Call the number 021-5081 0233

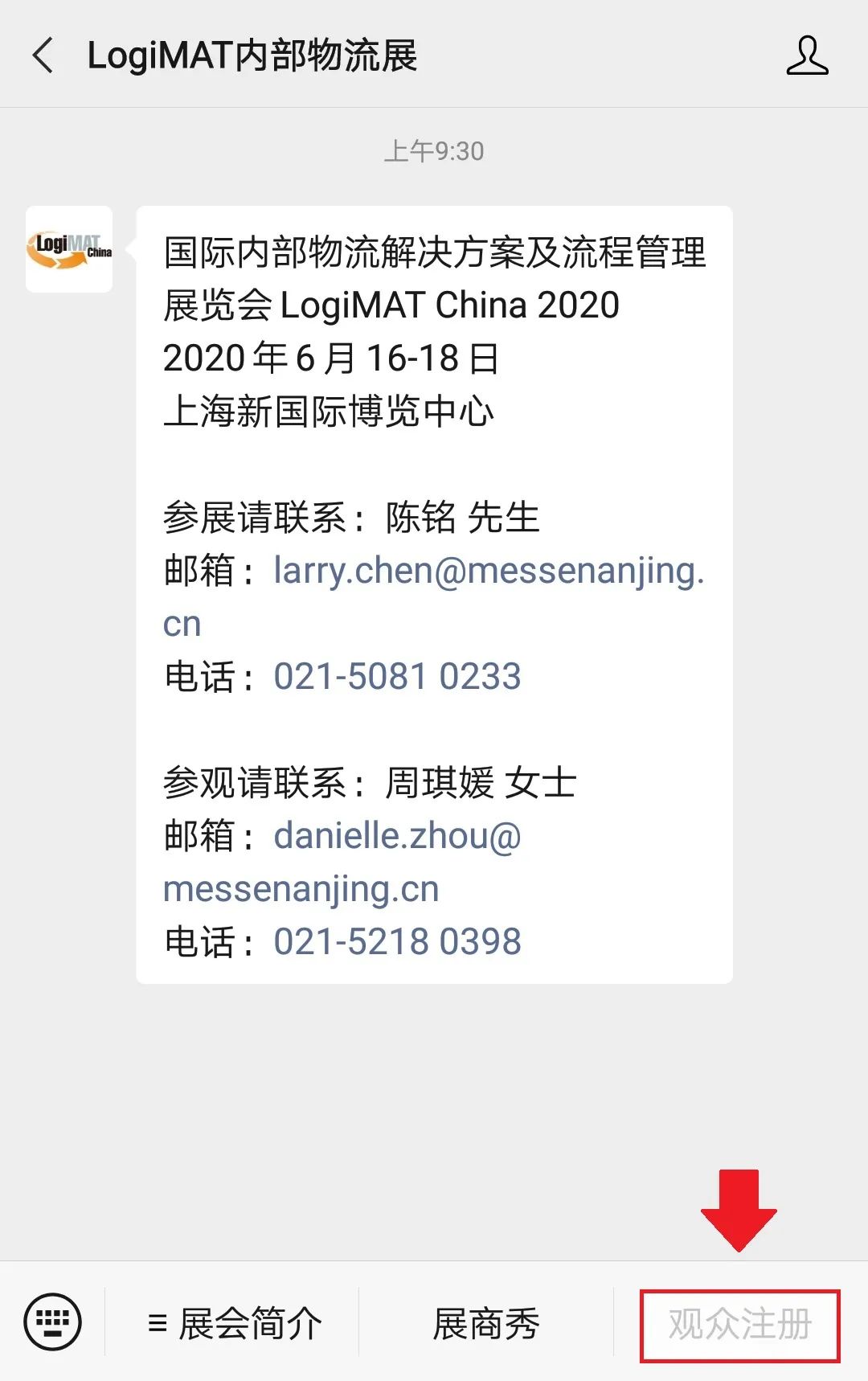pyautogui.click(x=397, y=677)
